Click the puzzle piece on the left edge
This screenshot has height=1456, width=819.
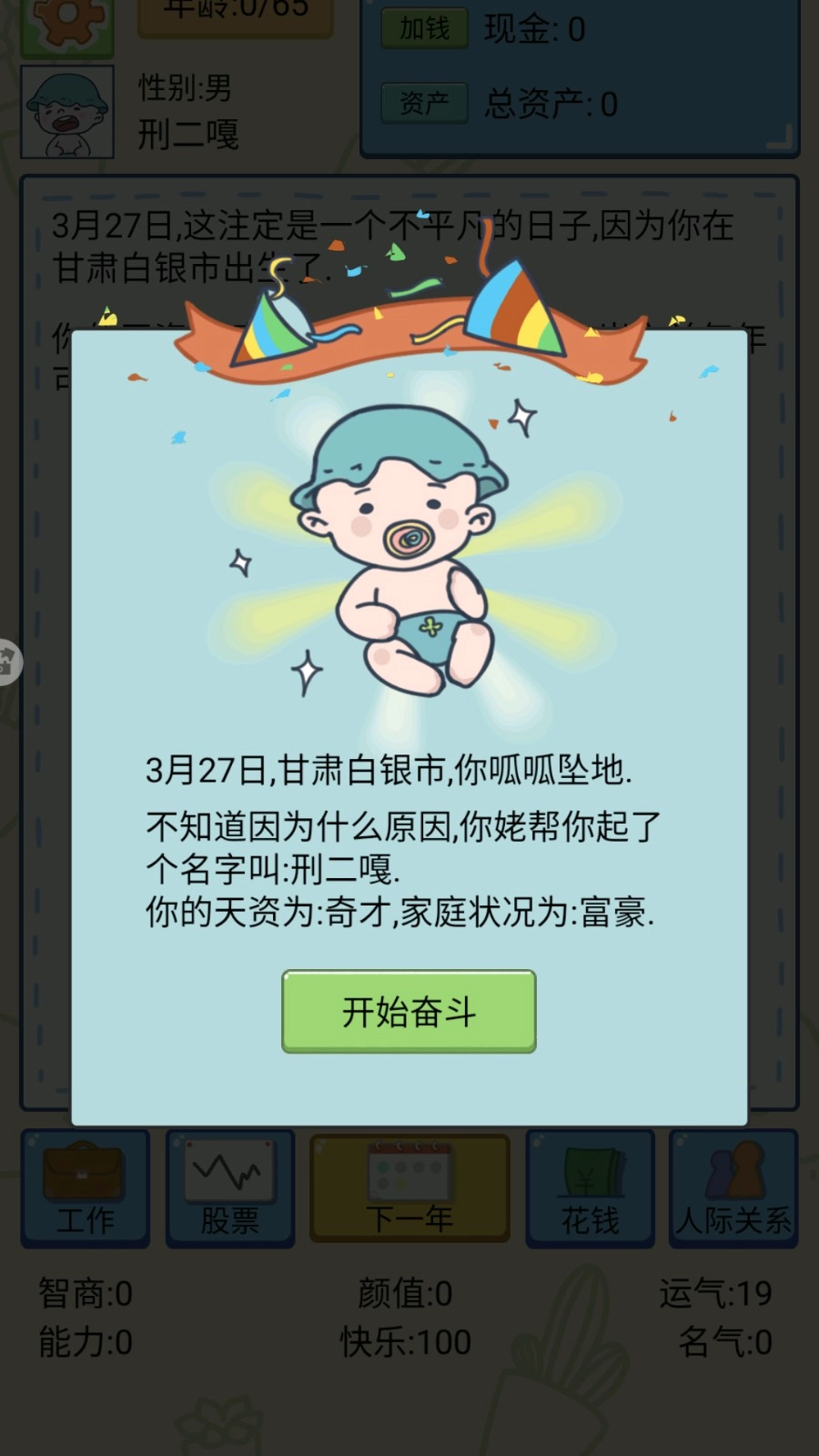pos(9,660)
